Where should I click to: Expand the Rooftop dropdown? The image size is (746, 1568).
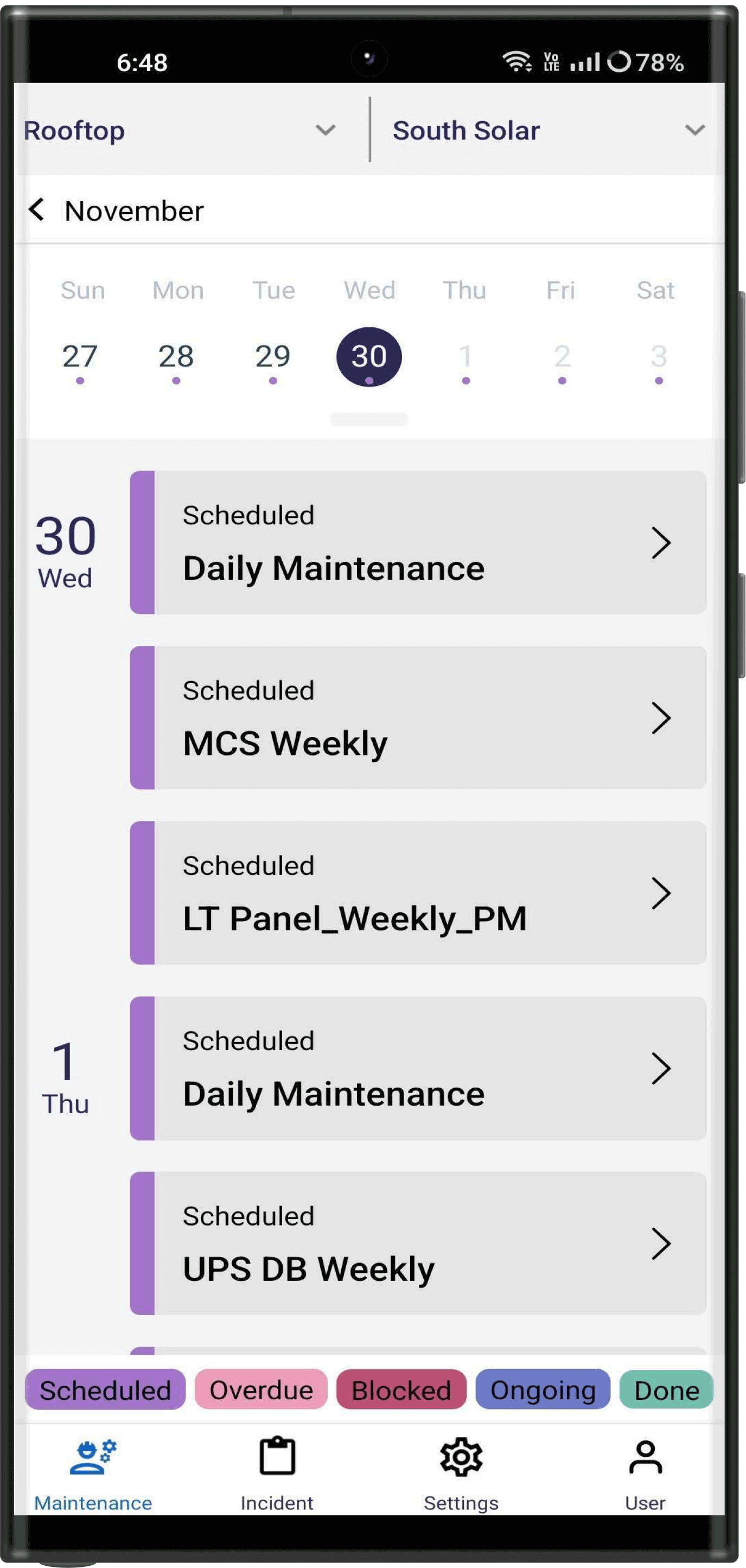coord(180,130)
